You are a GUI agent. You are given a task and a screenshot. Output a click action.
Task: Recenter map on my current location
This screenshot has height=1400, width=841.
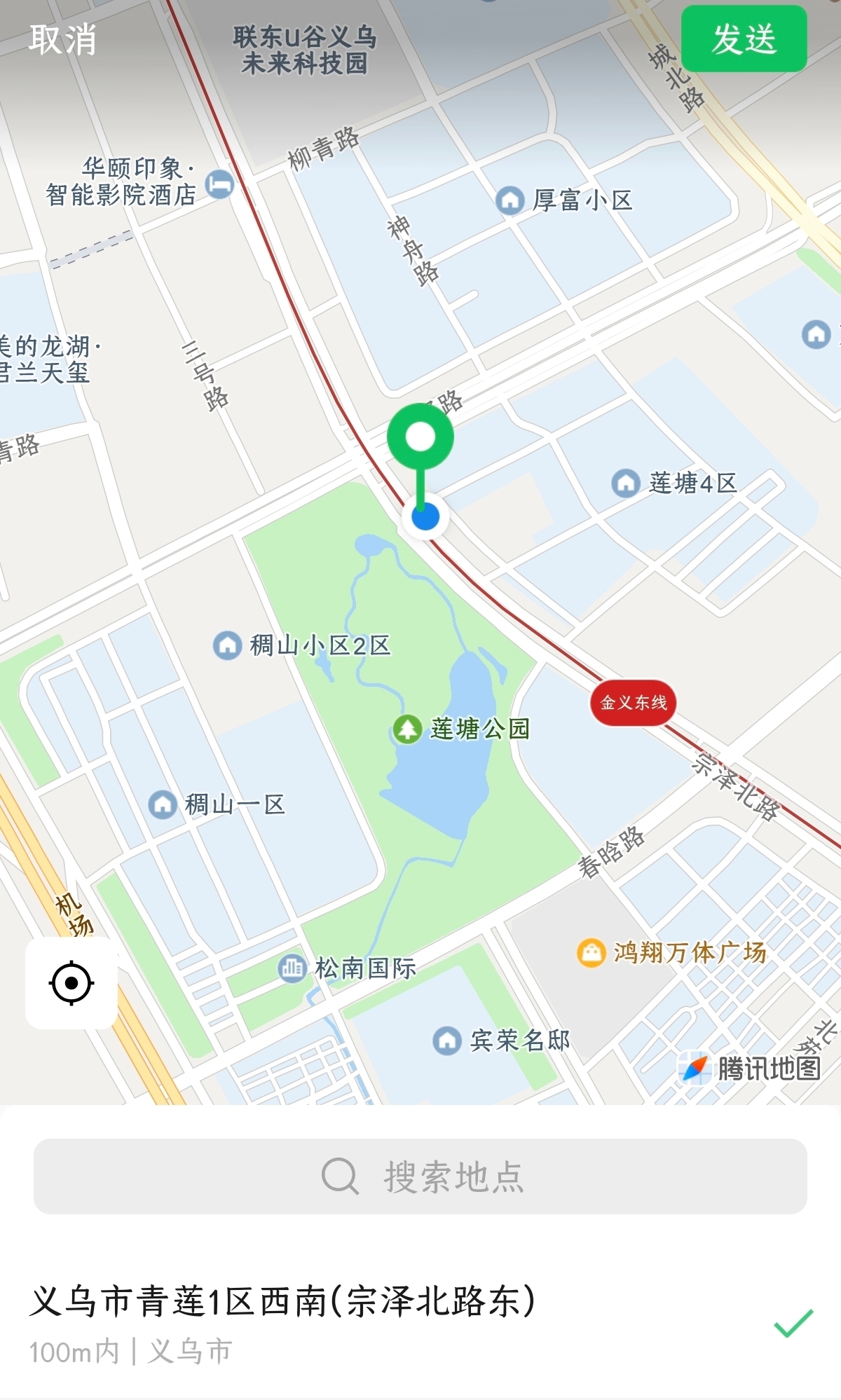(x=71, y=983)
